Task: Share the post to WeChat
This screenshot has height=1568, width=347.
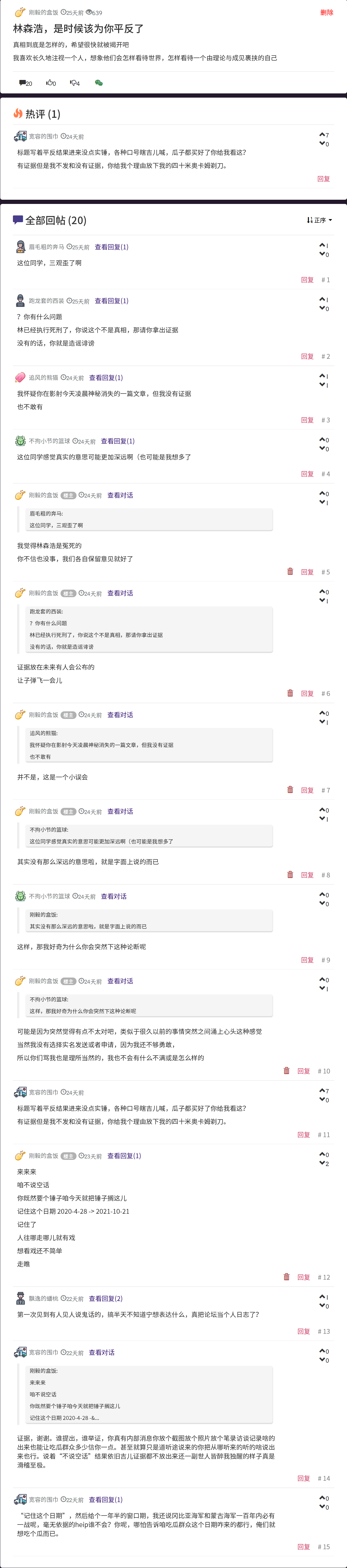Action: (99, 83)
